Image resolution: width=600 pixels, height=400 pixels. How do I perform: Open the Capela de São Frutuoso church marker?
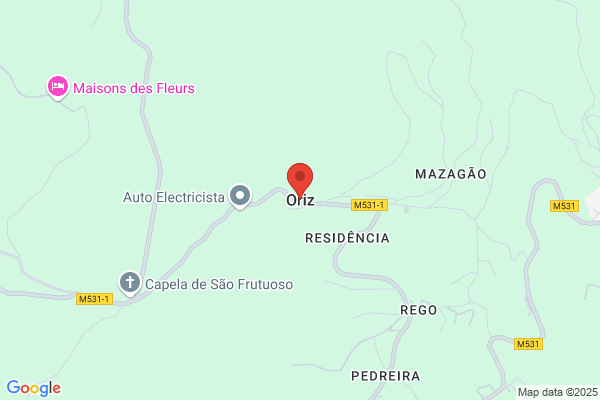click(130, 283)
